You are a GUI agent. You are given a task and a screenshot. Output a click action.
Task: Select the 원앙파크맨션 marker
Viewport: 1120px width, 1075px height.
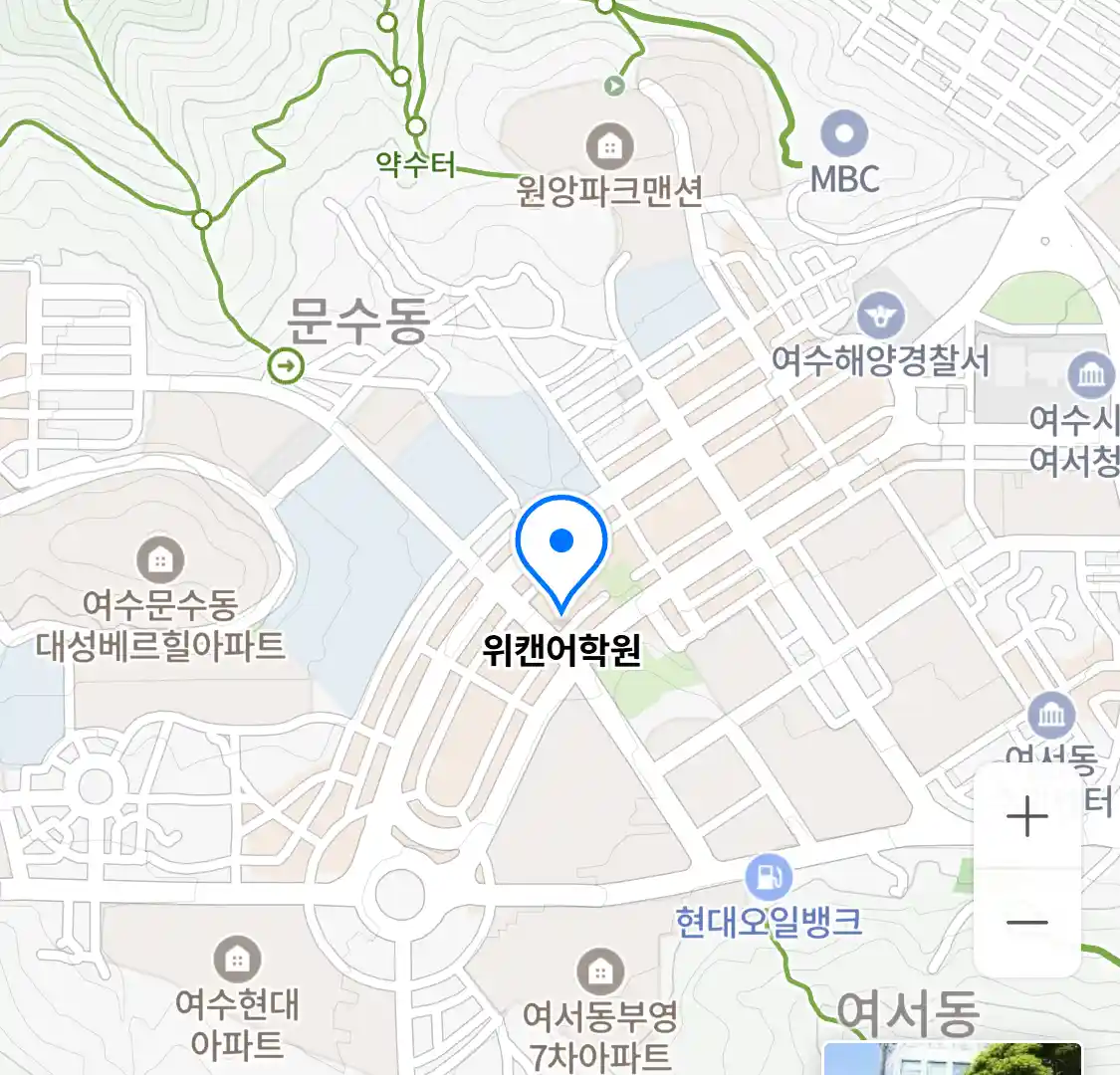609,148
